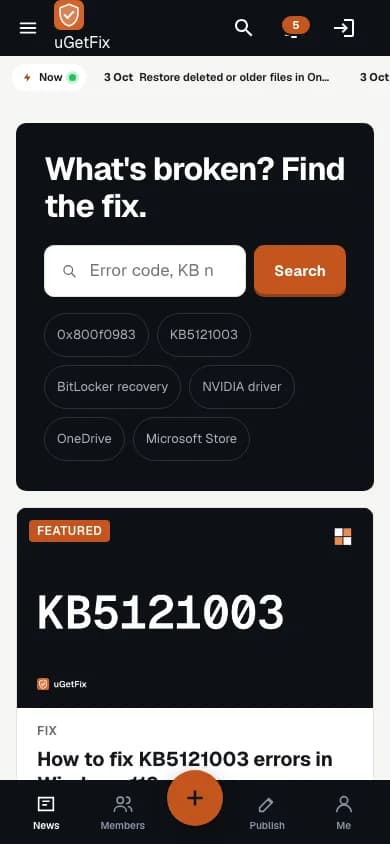The height and width of the screenshot is (844, 390).
Task: Select the OneDrive chip
Action: [x=84, y=439]
